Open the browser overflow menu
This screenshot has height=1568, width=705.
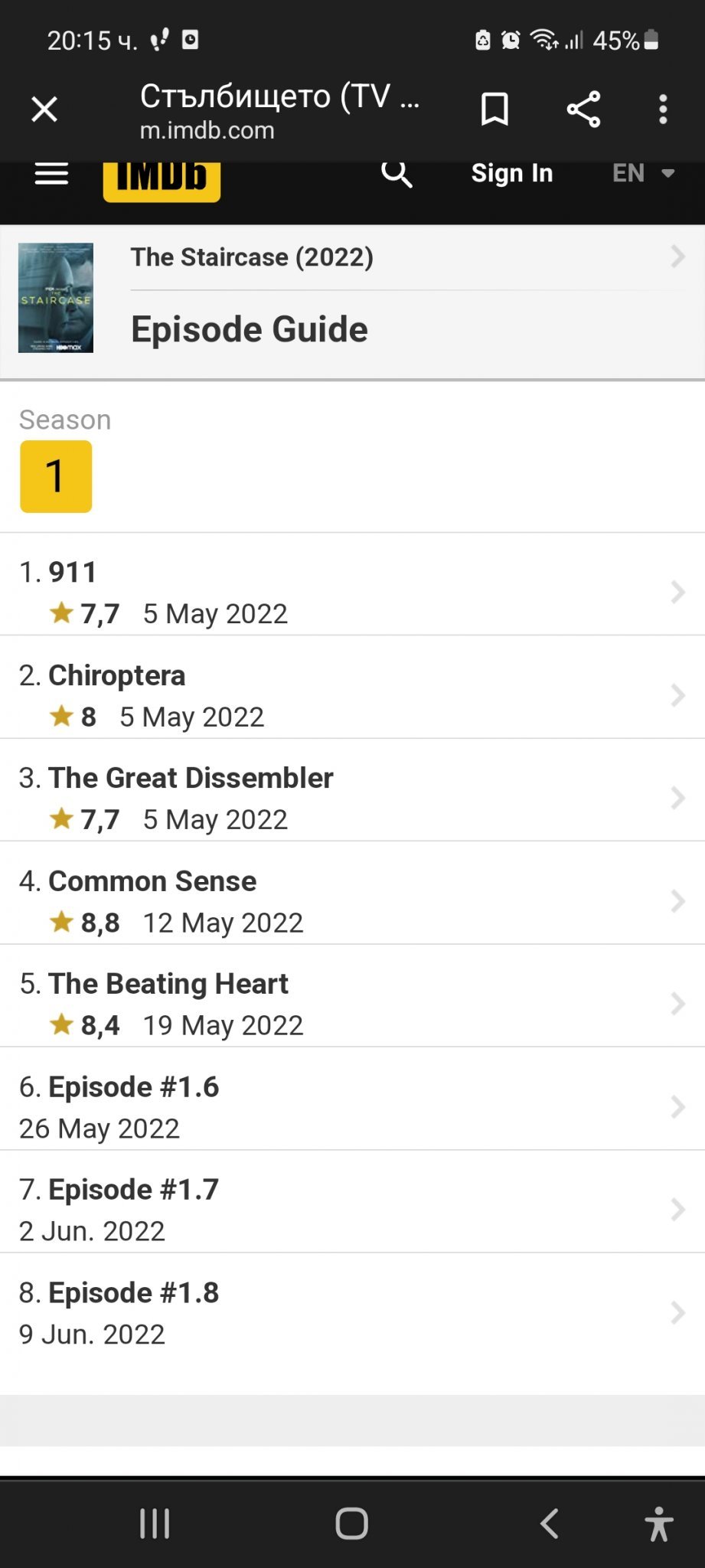[663, 109]
